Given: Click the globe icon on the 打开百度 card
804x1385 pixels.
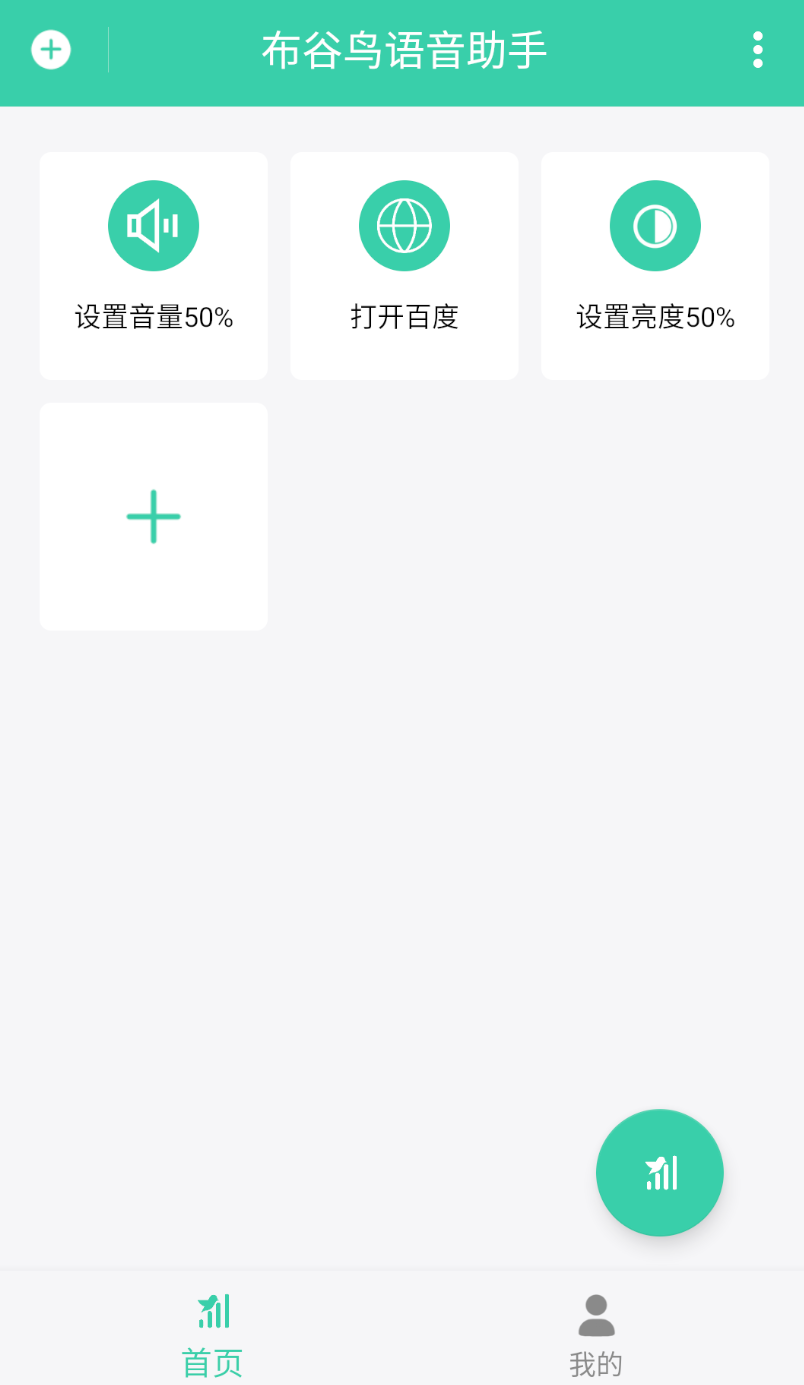Looking at the screenshot, I should [403, 225].
